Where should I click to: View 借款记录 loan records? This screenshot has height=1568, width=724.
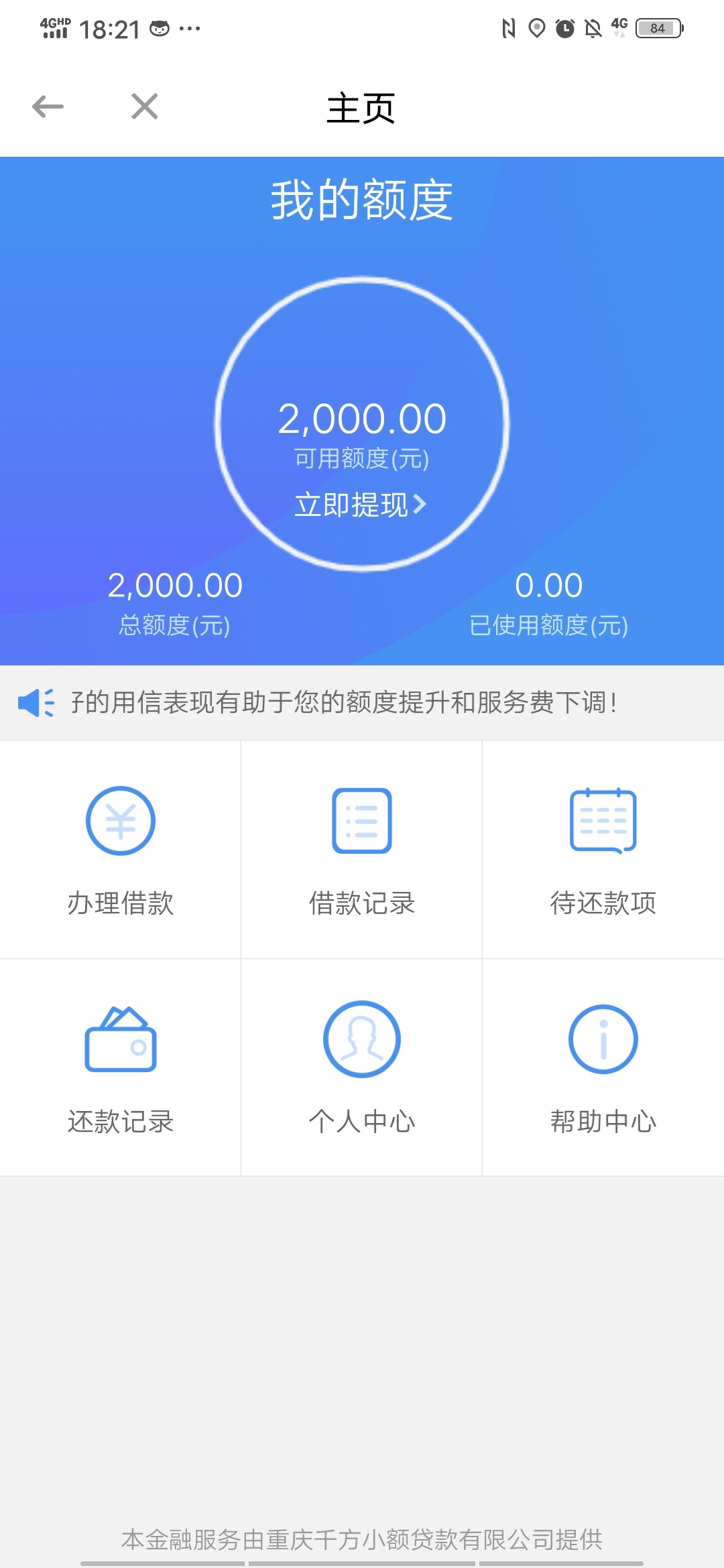(362, 850)
